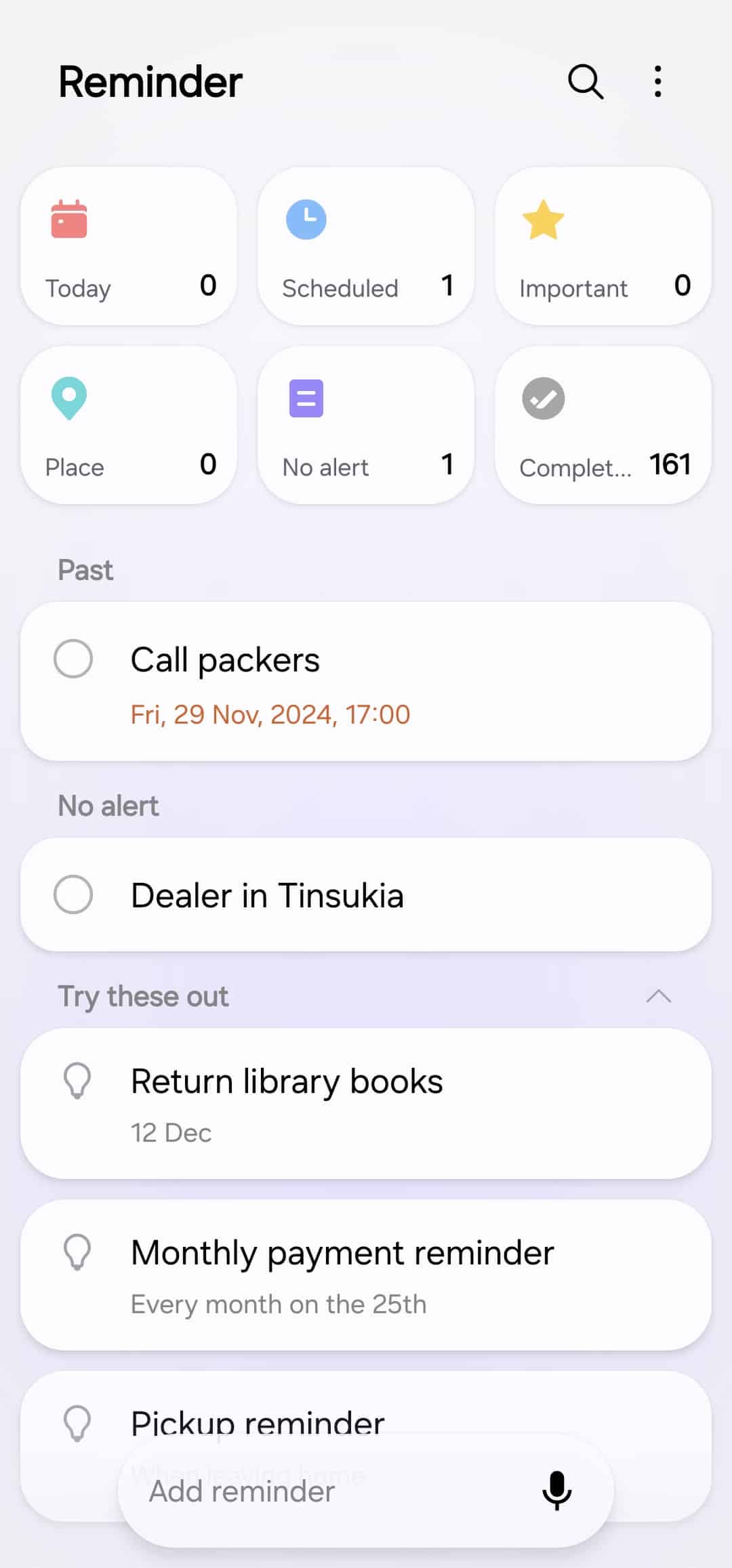Open the No alert category card
The height and width of the screenshot is (1568, 732).
[x=366, y=426]
